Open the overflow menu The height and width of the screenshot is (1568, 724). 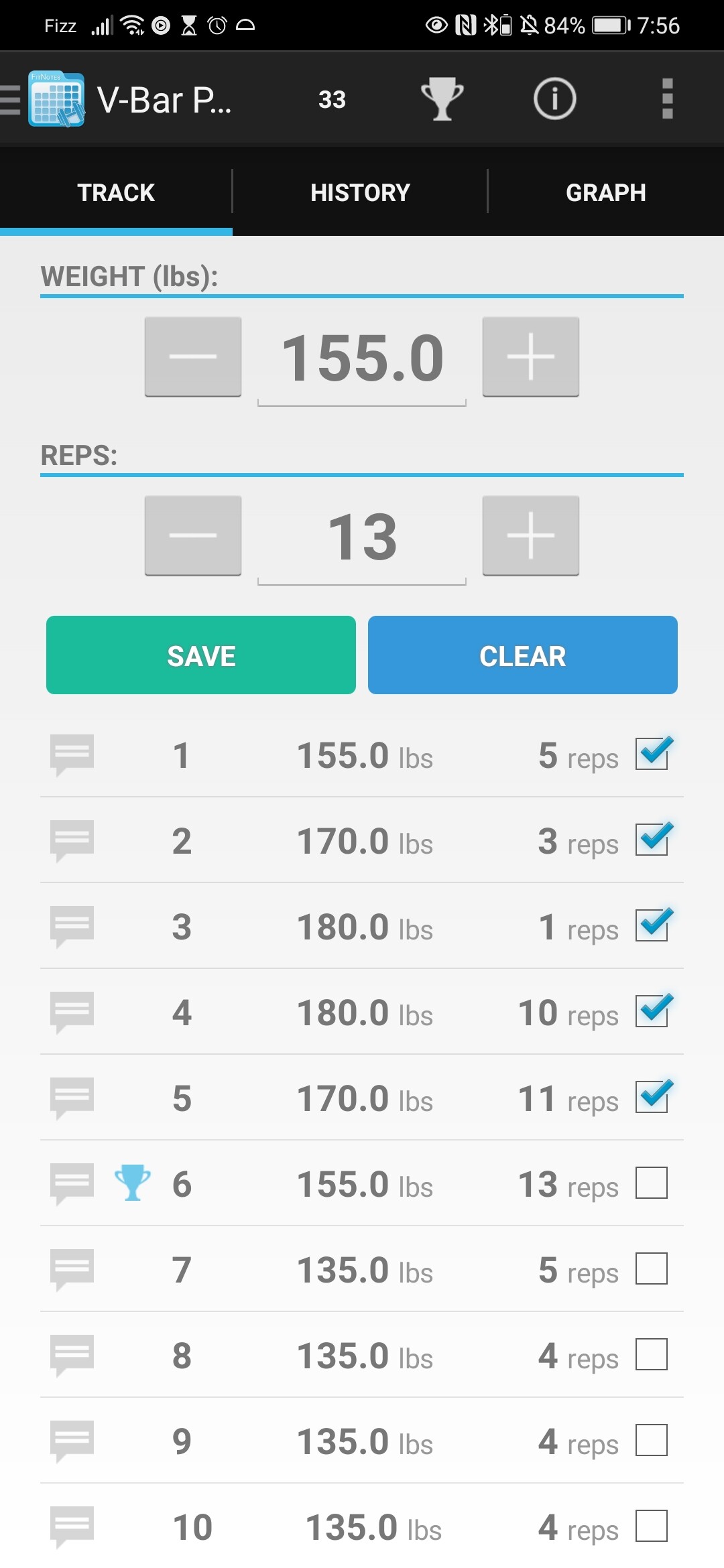(667, 99)
